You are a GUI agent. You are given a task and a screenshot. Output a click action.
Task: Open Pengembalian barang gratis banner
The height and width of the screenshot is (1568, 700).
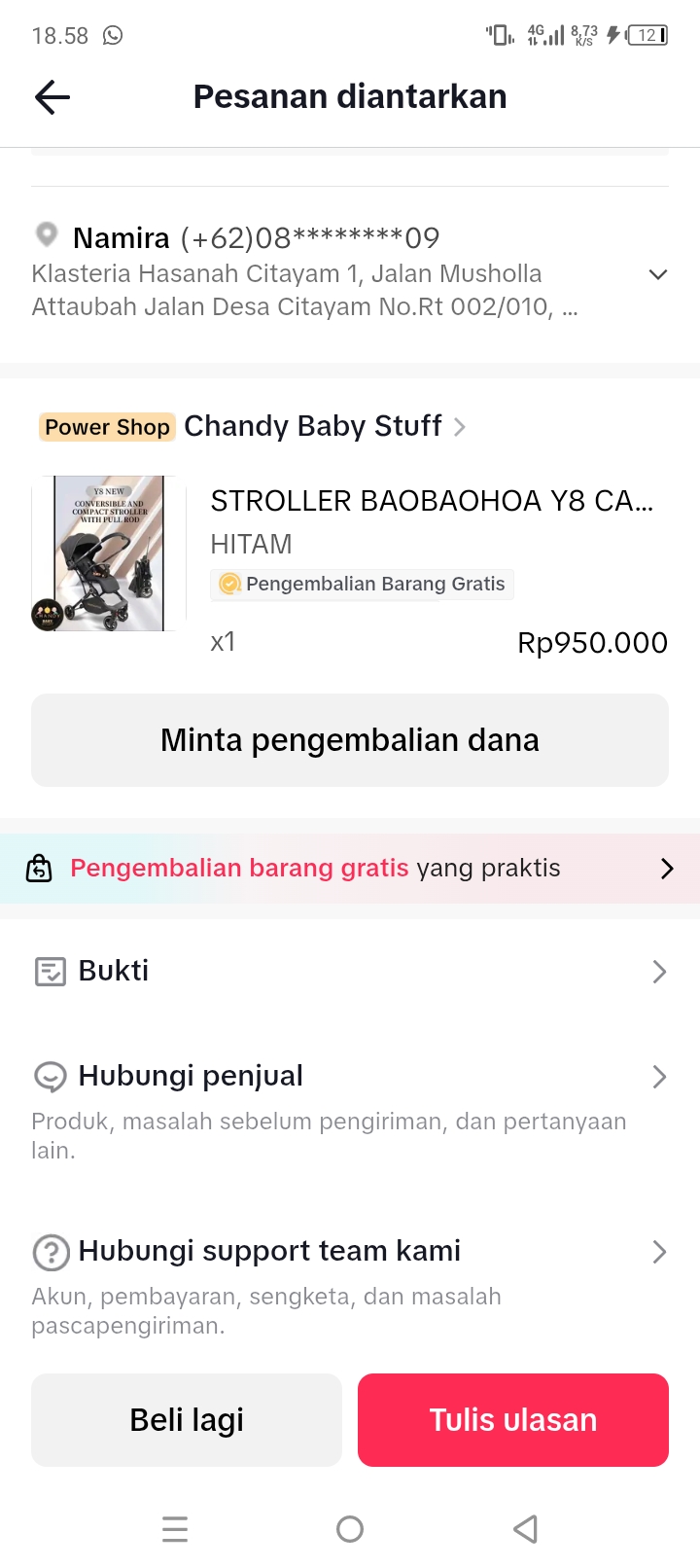[350, 869]
